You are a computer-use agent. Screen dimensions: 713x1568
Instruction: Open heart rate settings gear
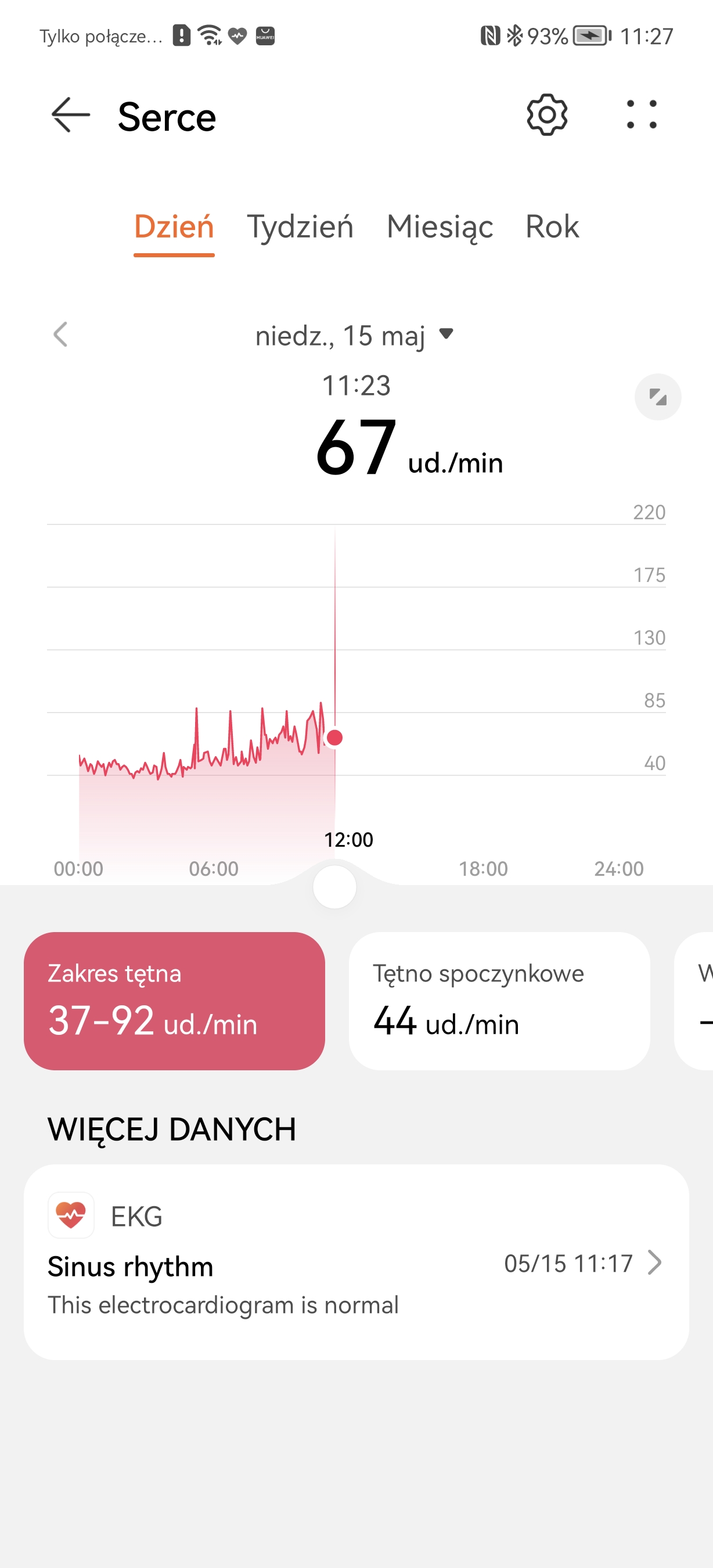[547, 115]
